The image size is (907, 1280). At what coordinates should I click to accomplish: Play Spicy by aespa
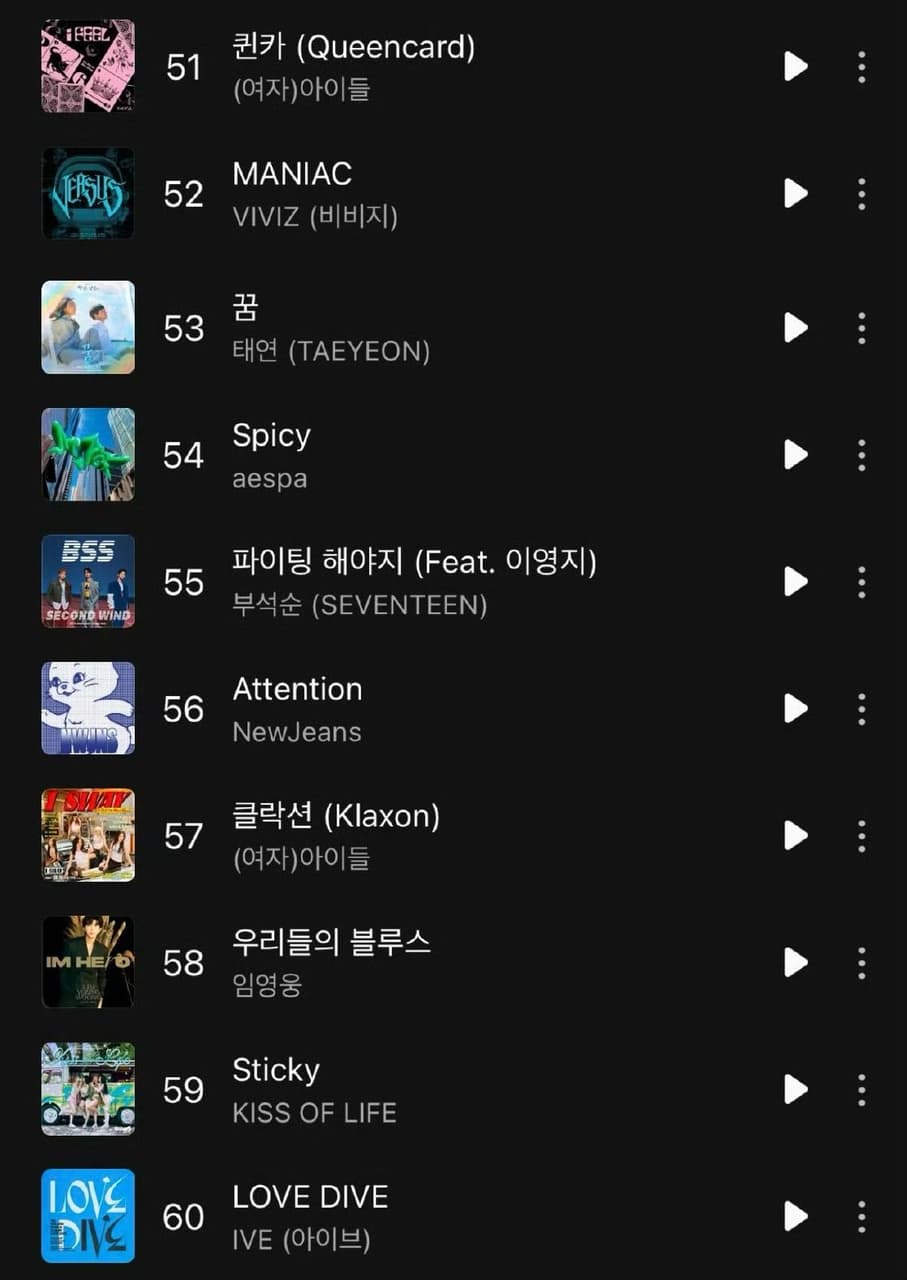(x=795, y=455)
